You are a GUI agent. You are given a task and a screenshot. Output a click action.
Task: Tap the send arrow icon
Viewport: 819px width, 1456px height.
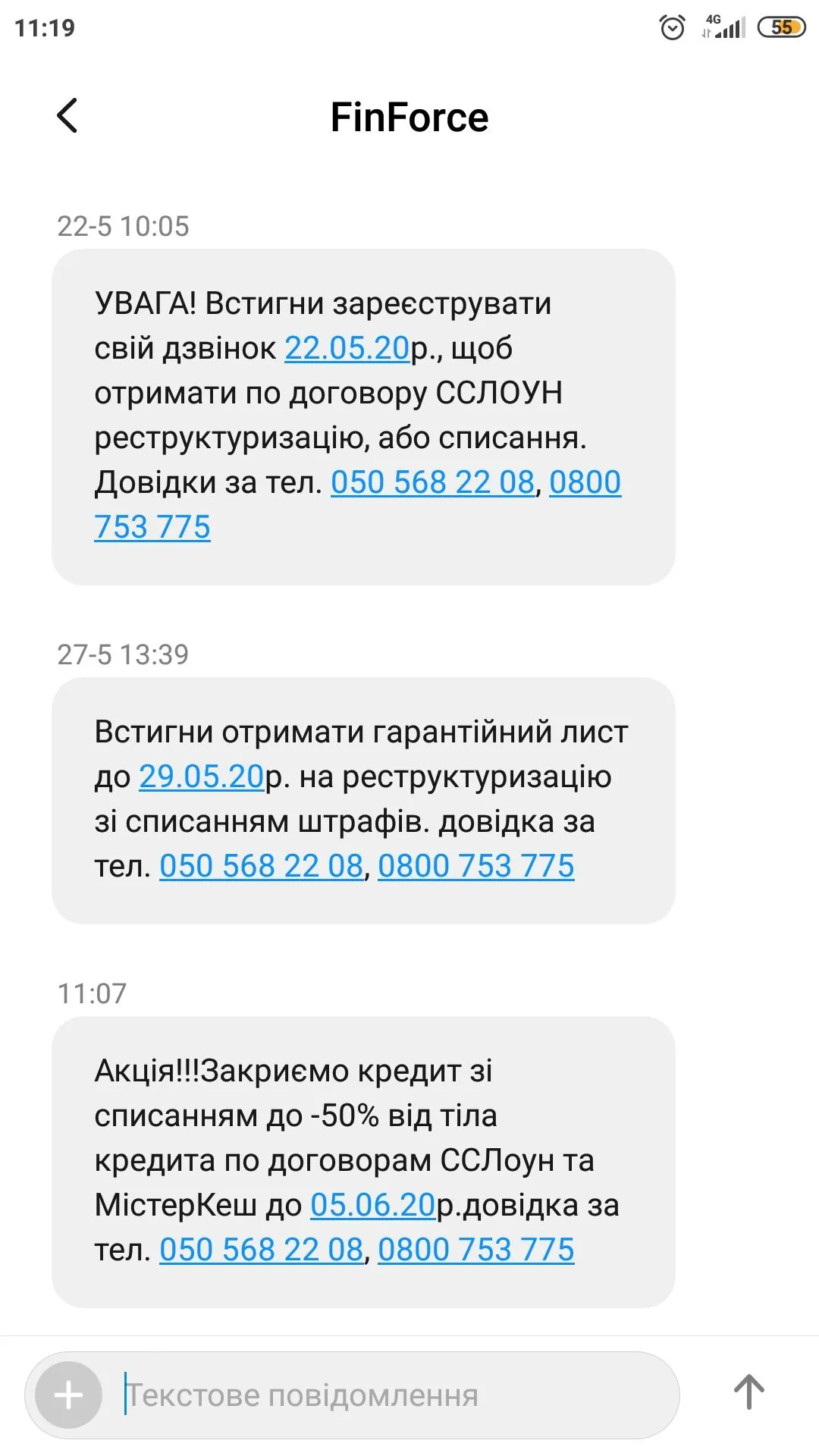tap(748, 1392)
